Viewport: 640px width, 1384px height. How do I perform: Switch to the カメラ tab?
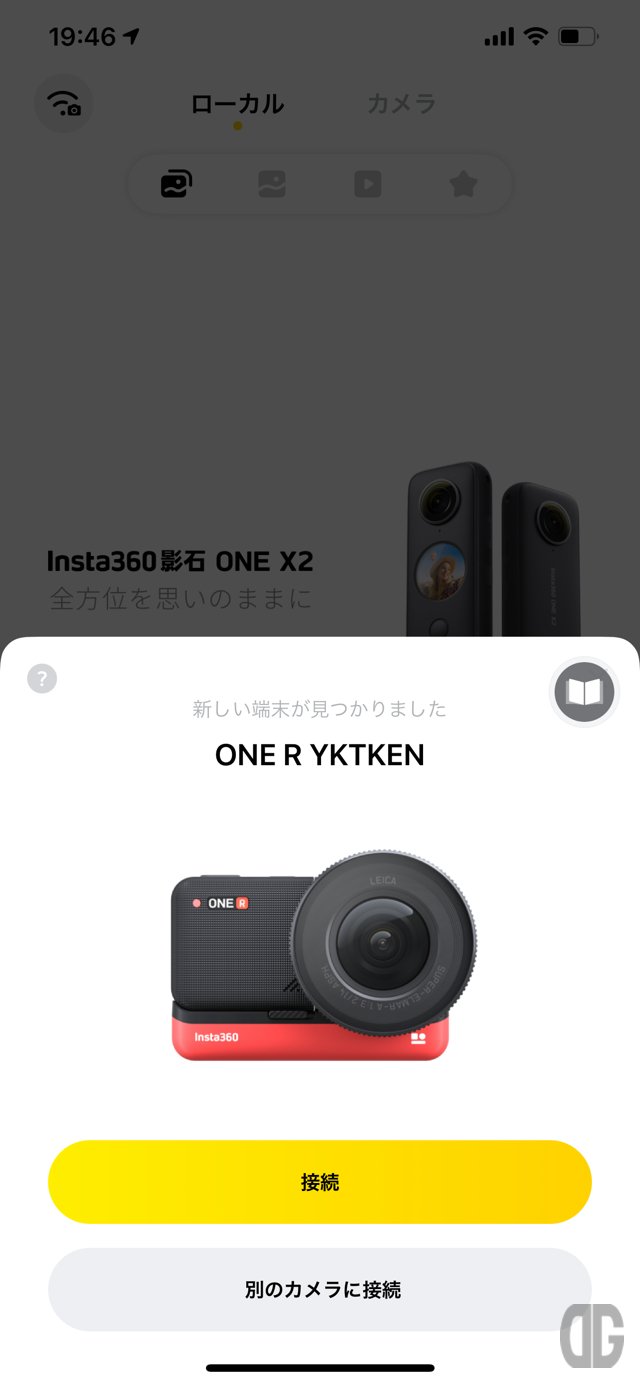[401, 103]
